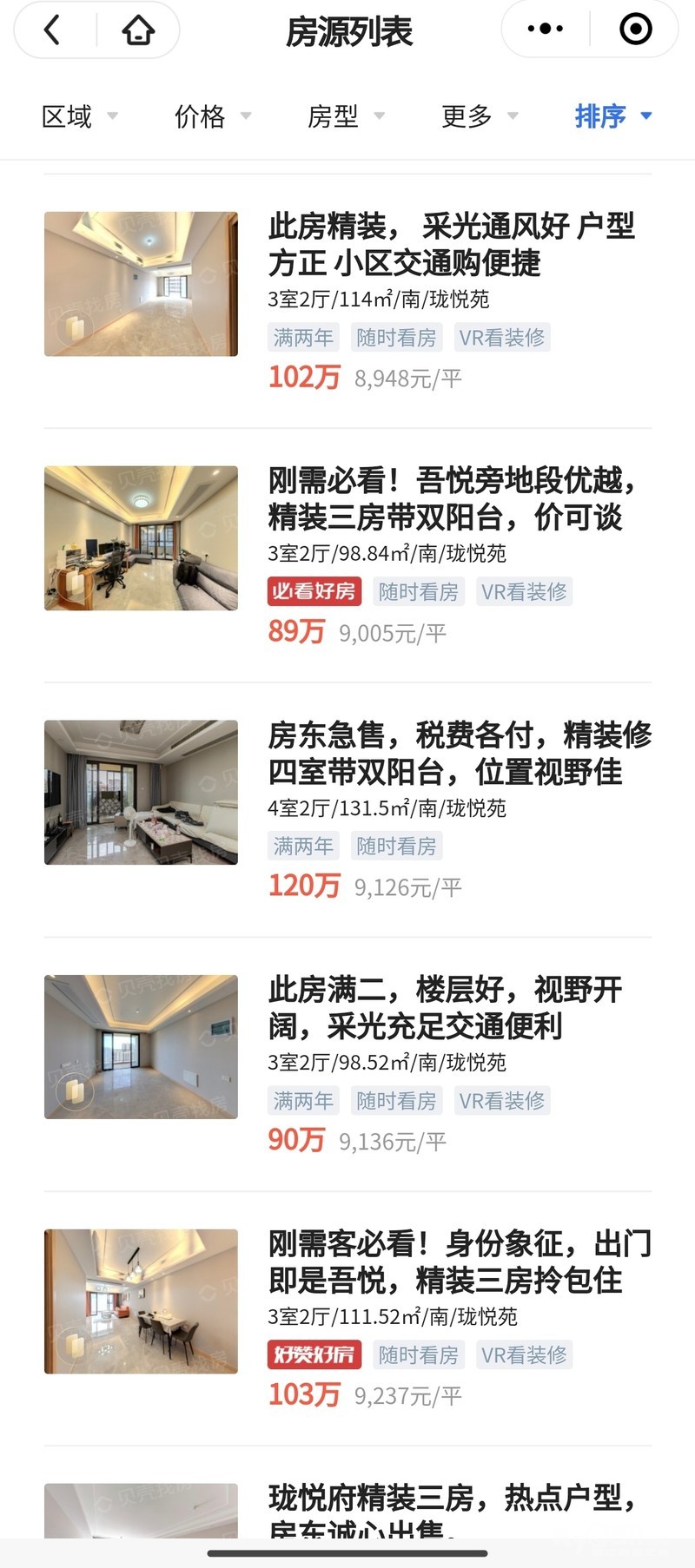
Task: View the 89万 98.84㎡ listing
Action: coord(451,499)
